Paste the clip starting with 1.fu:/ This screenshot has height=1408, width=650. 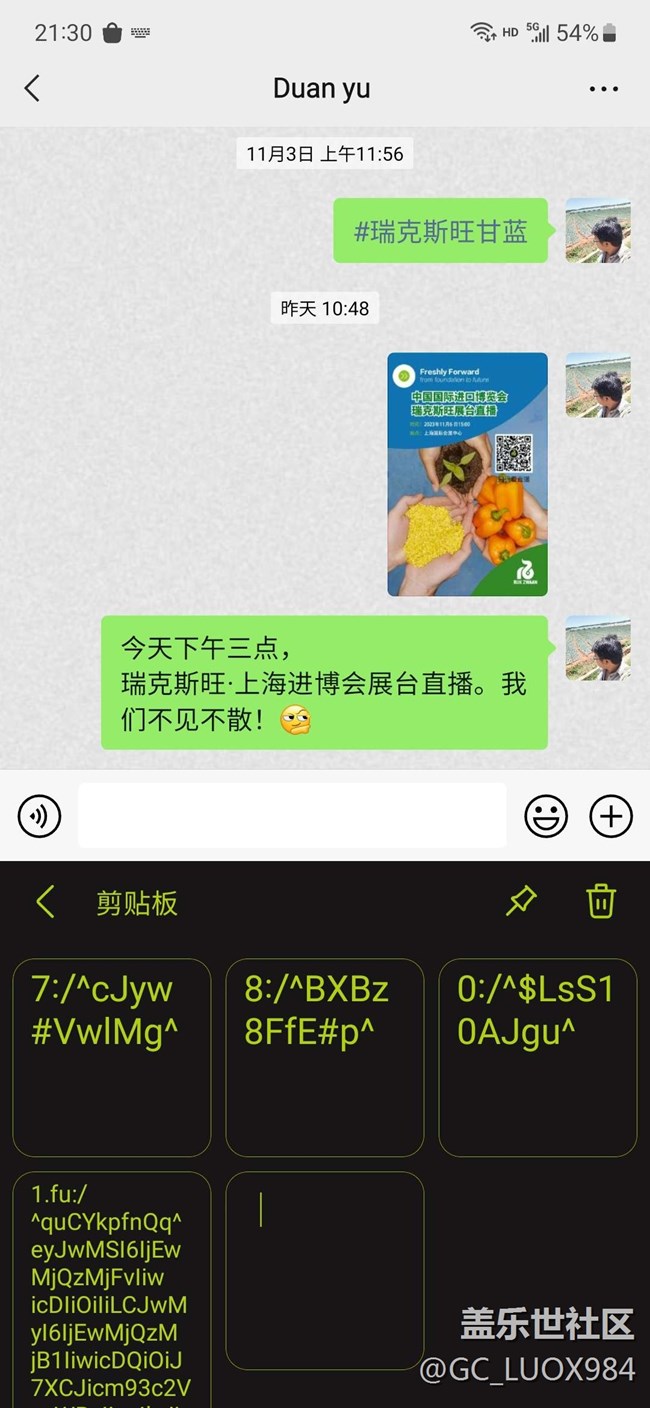[x=112, y=1290]
